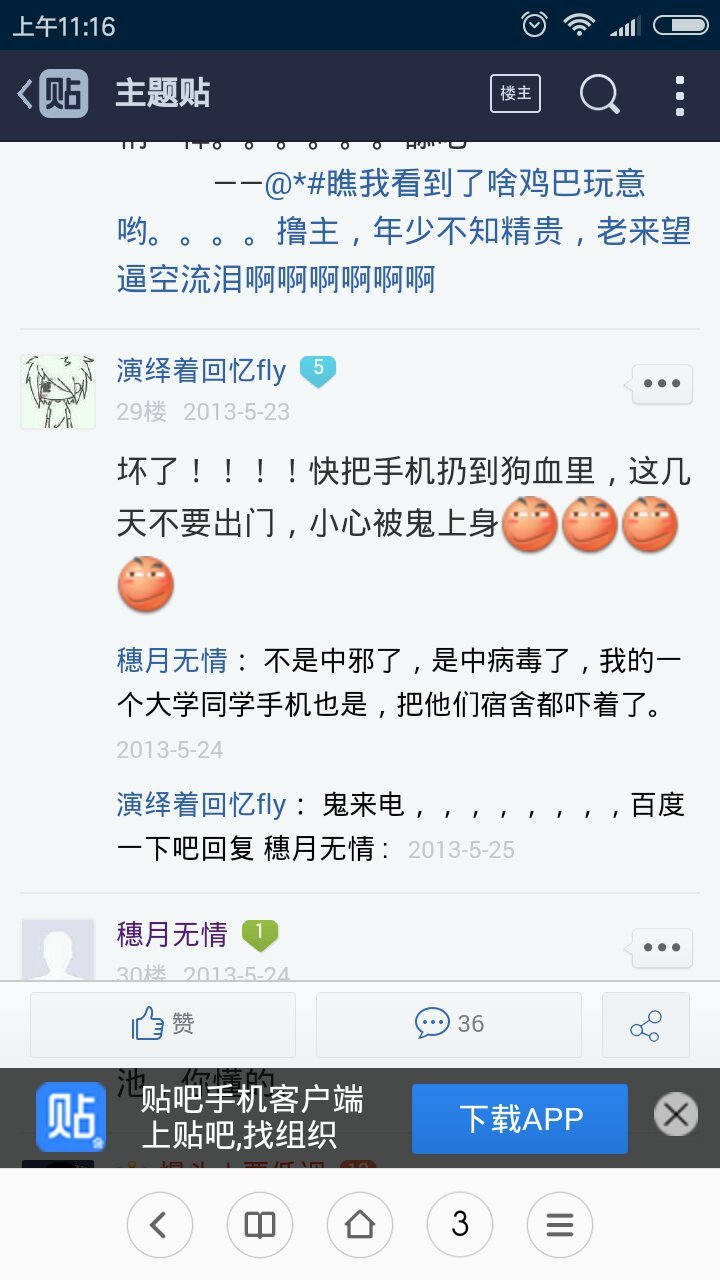Filter posts by 楼主 only
The image size is (720, 1280).
coord(515,94)
